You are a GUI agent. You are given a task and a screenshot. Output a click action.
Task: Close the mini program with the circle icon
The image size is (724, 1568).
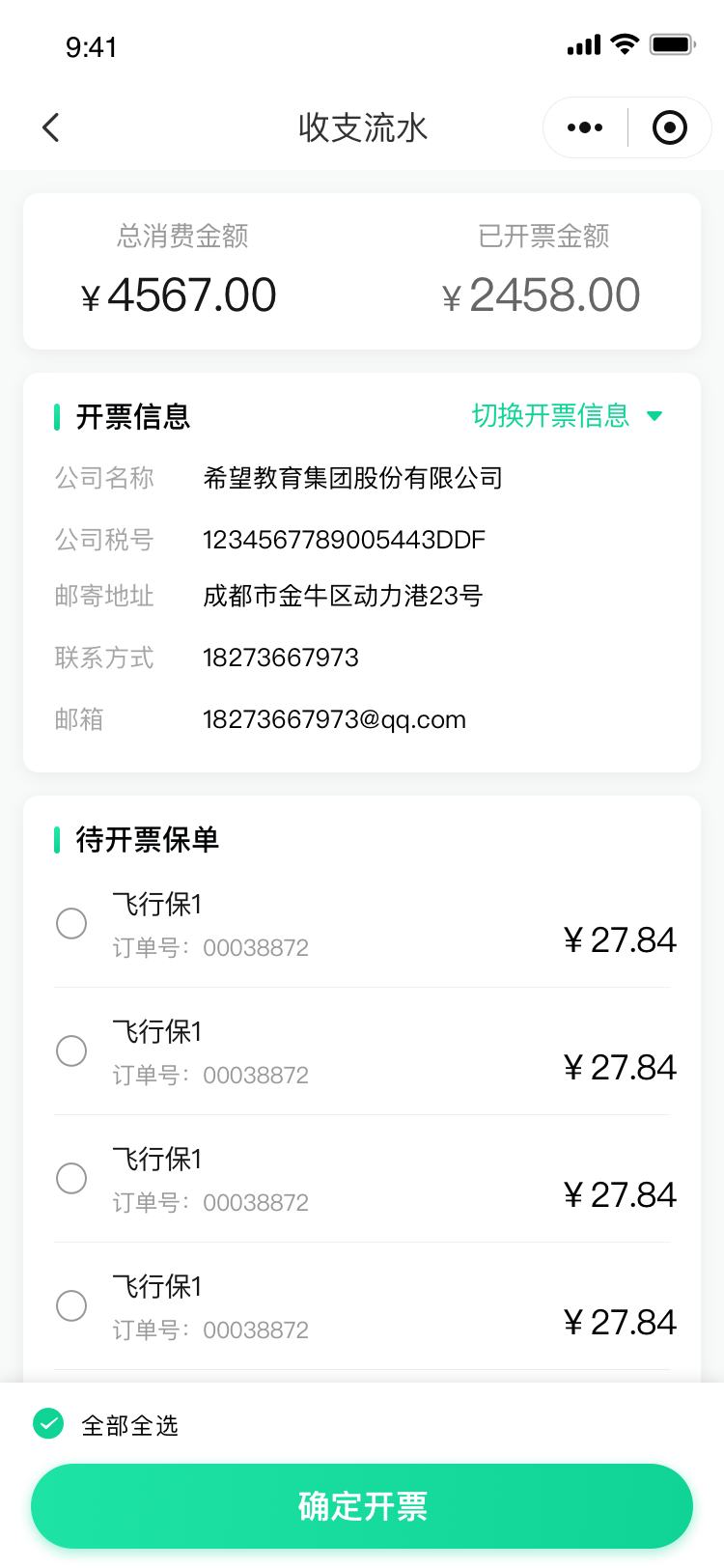tap(670, 127)
